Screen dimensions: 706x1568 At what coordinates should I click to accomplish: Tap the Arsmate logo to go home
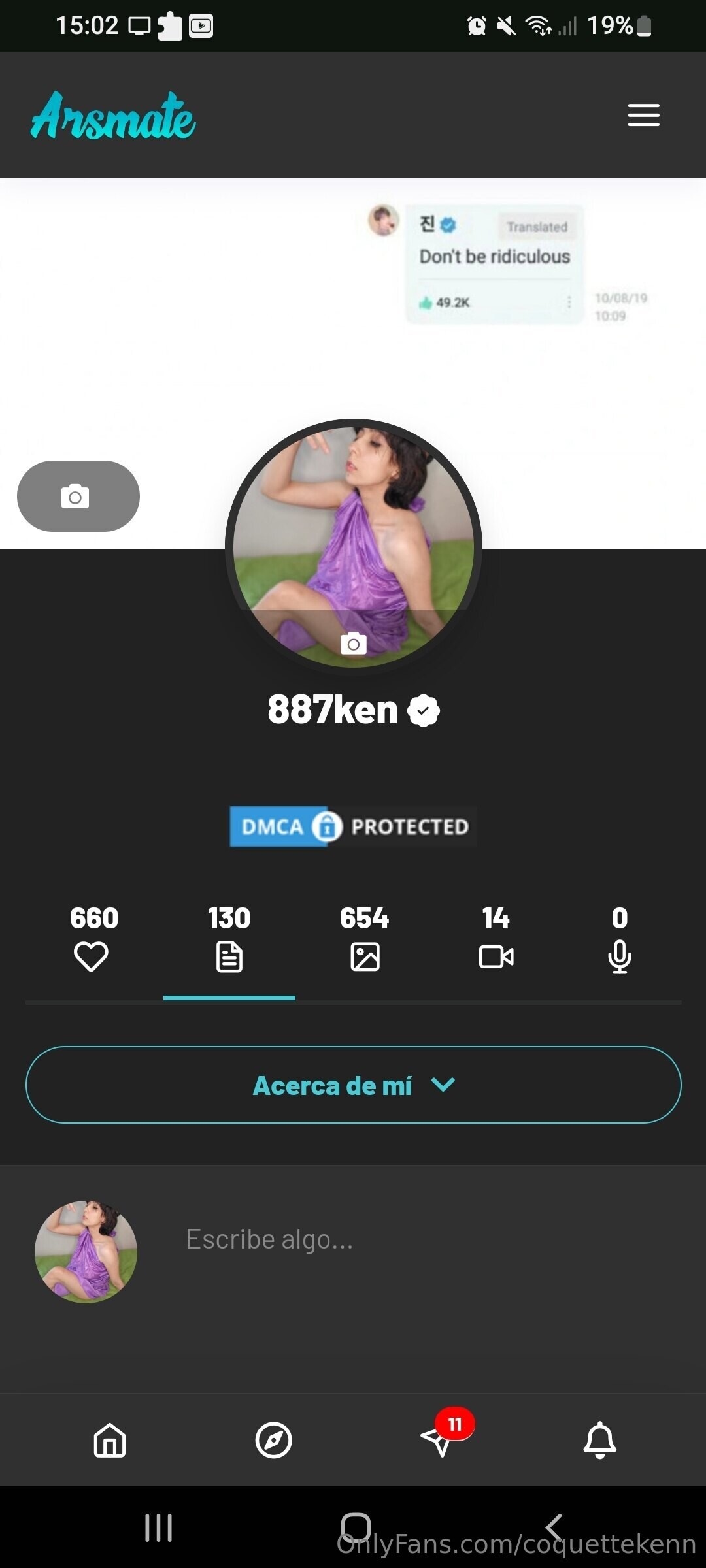coord(112,116)
